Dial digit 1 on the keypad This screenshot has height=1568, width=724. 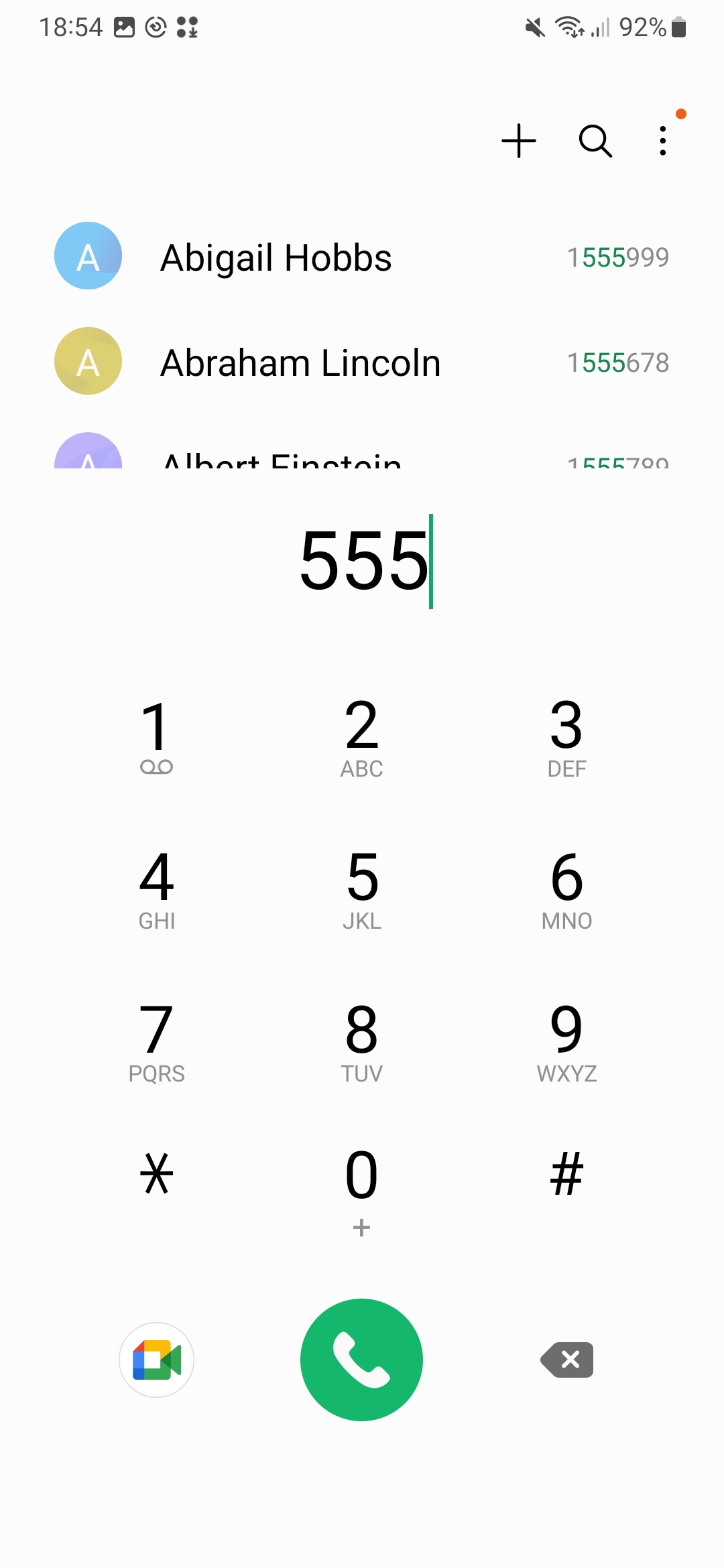tap(156, 737)
